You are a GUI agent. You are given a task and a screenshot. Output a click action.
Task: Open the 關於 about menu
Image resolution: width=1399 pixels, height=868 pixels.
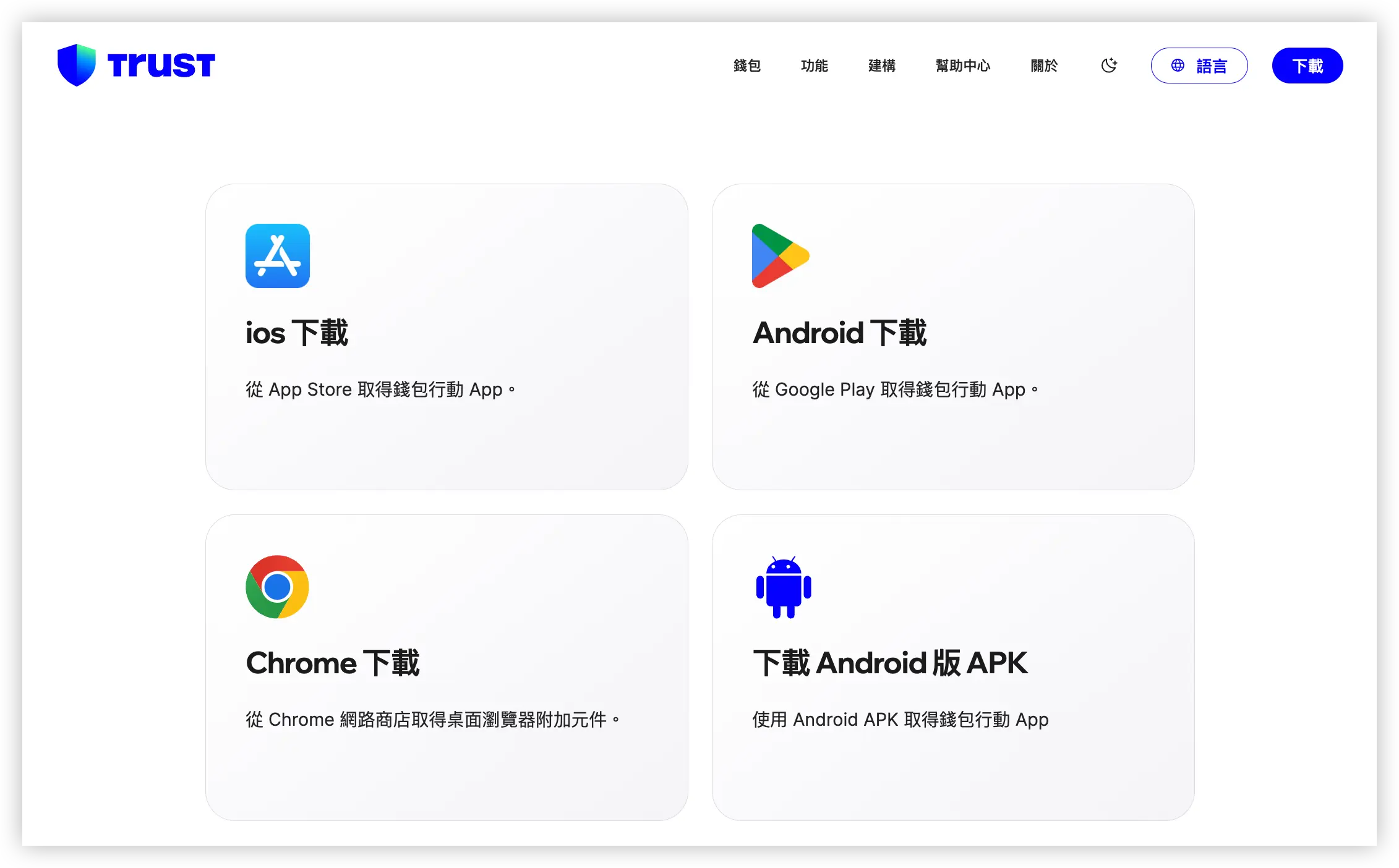tap(1044, 66)
